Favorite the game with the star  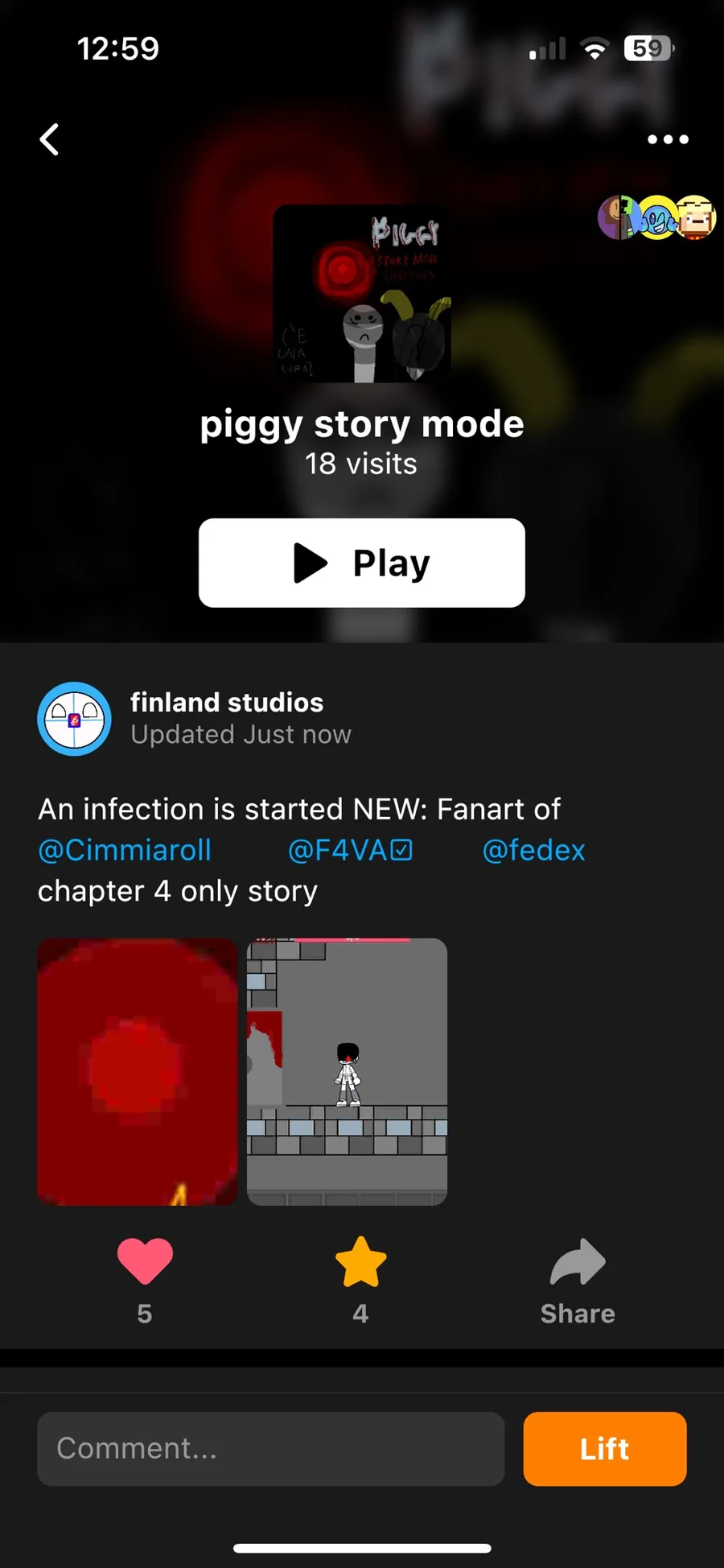(360, 1261)
